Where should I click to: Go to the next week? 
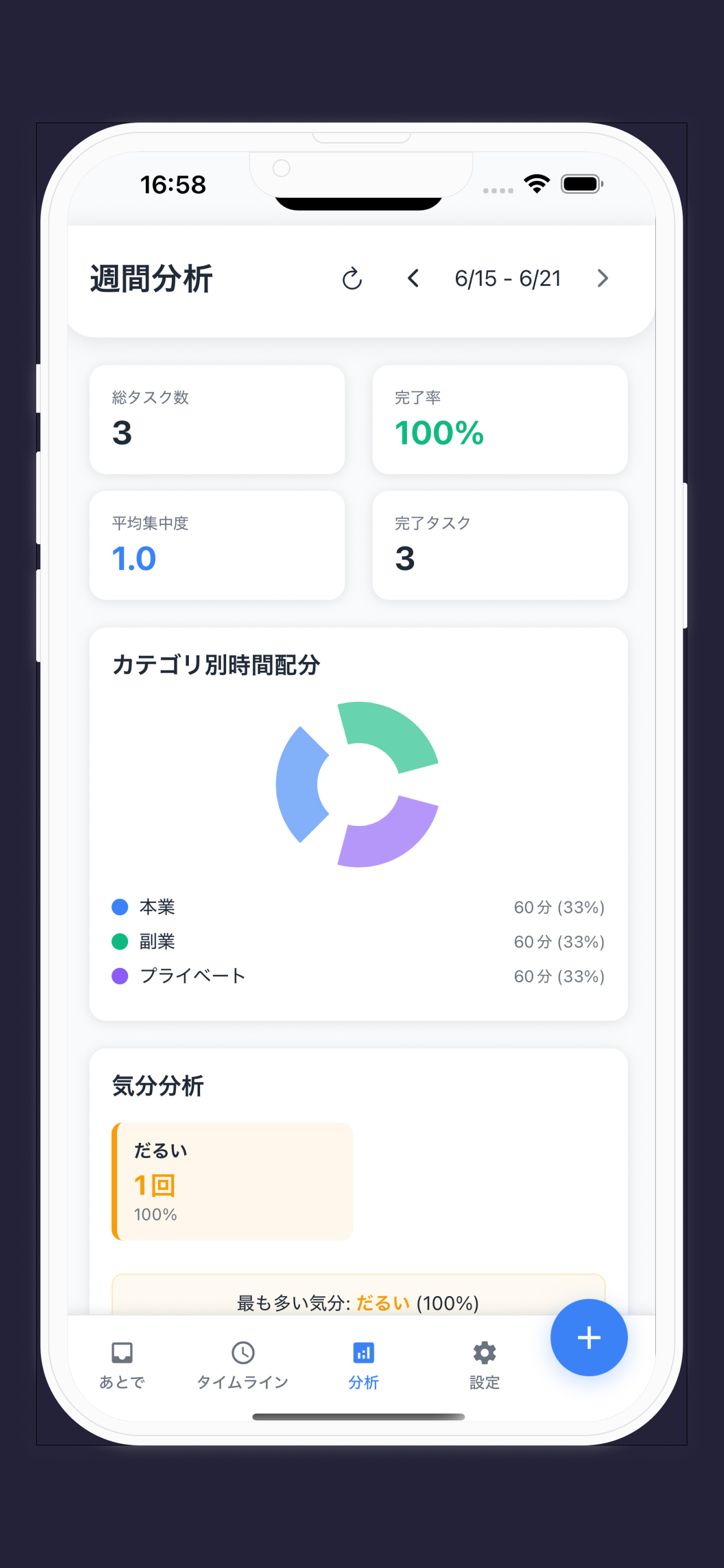(602, 279)
